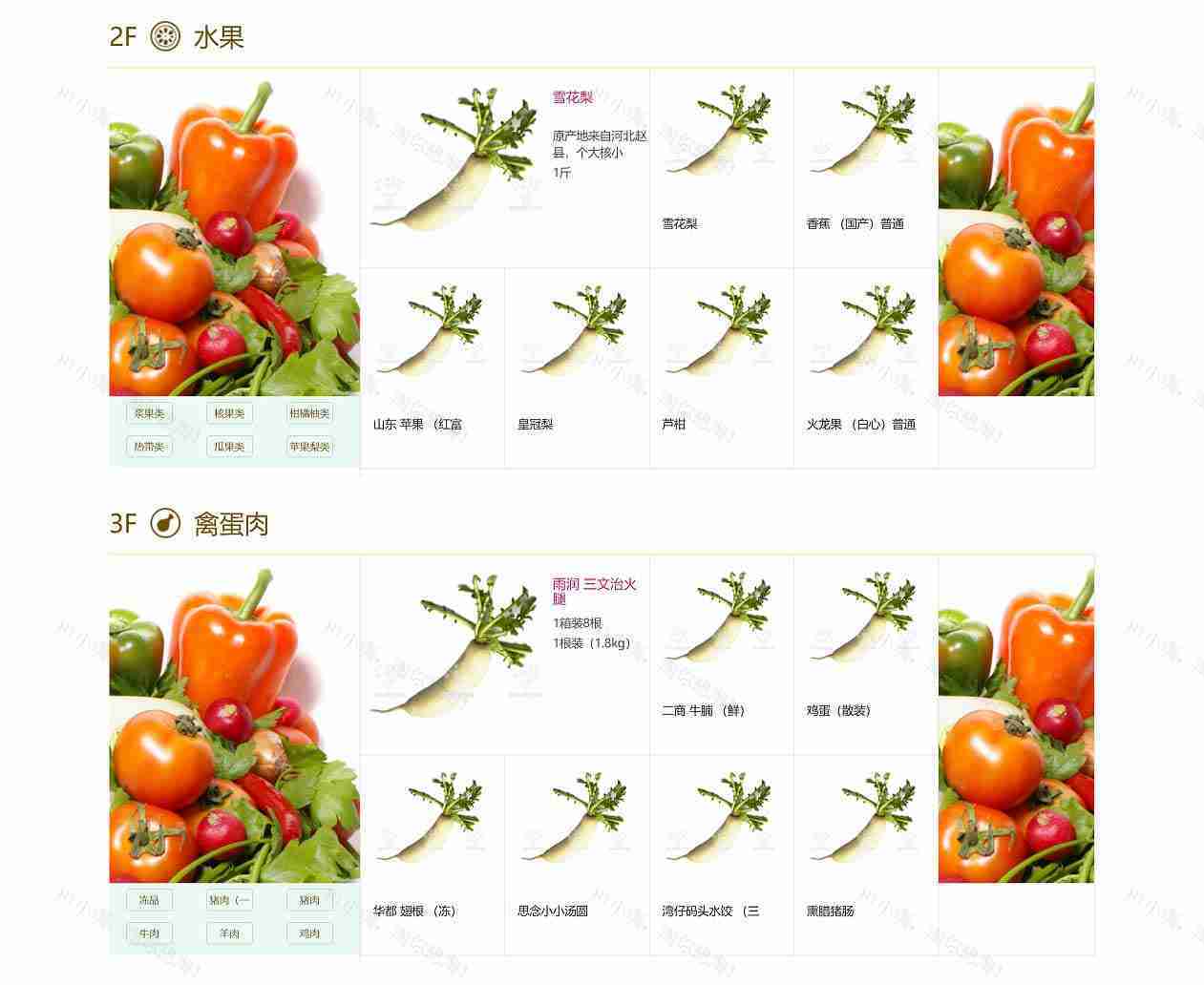Open the featured 雪花梨 product
This screenshot has height=985, width=1204.
(573, 97)
